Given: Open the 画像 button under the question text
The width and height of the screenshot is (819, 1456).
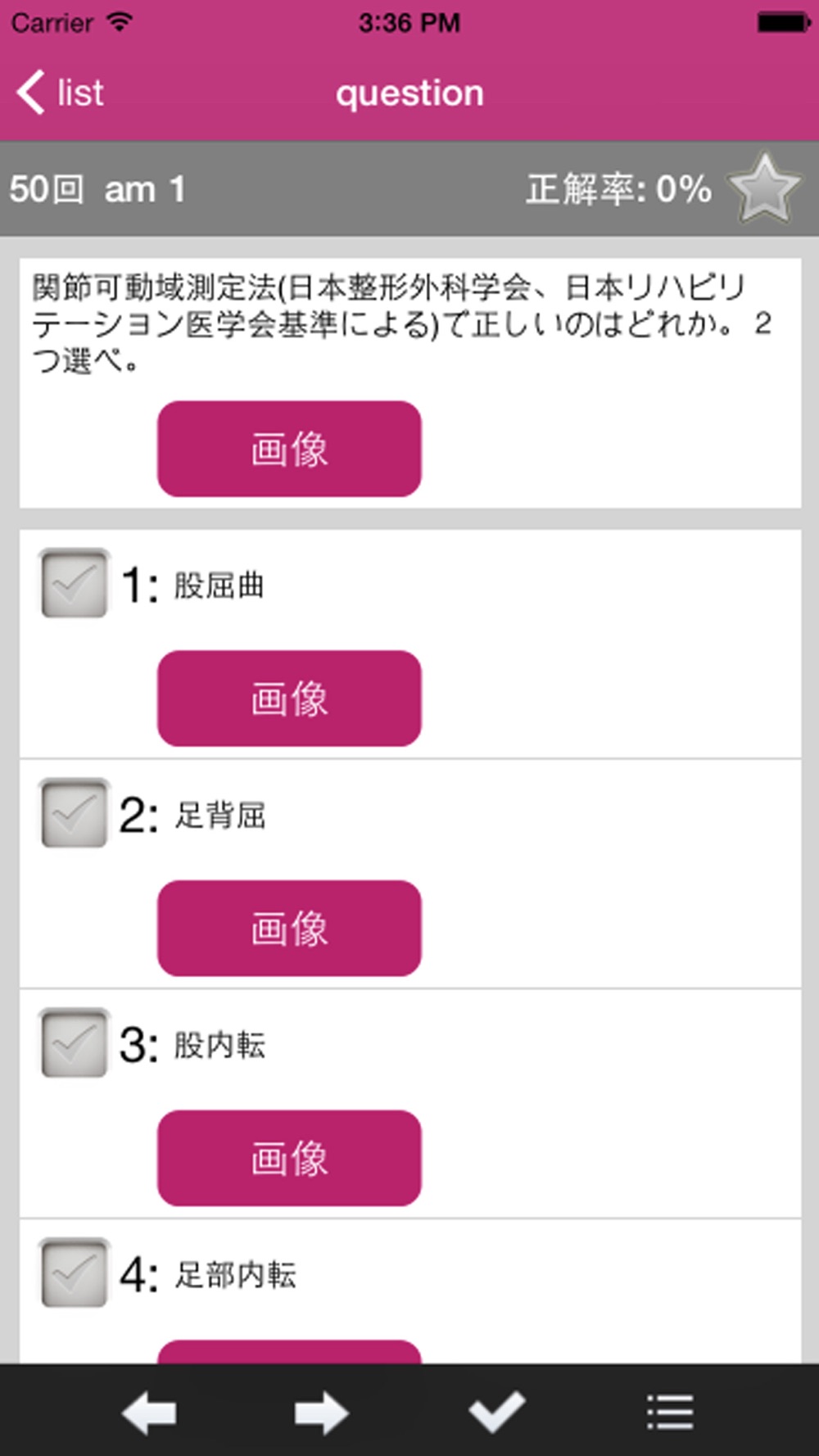Looking at the screenshot, I should [289, 449].
